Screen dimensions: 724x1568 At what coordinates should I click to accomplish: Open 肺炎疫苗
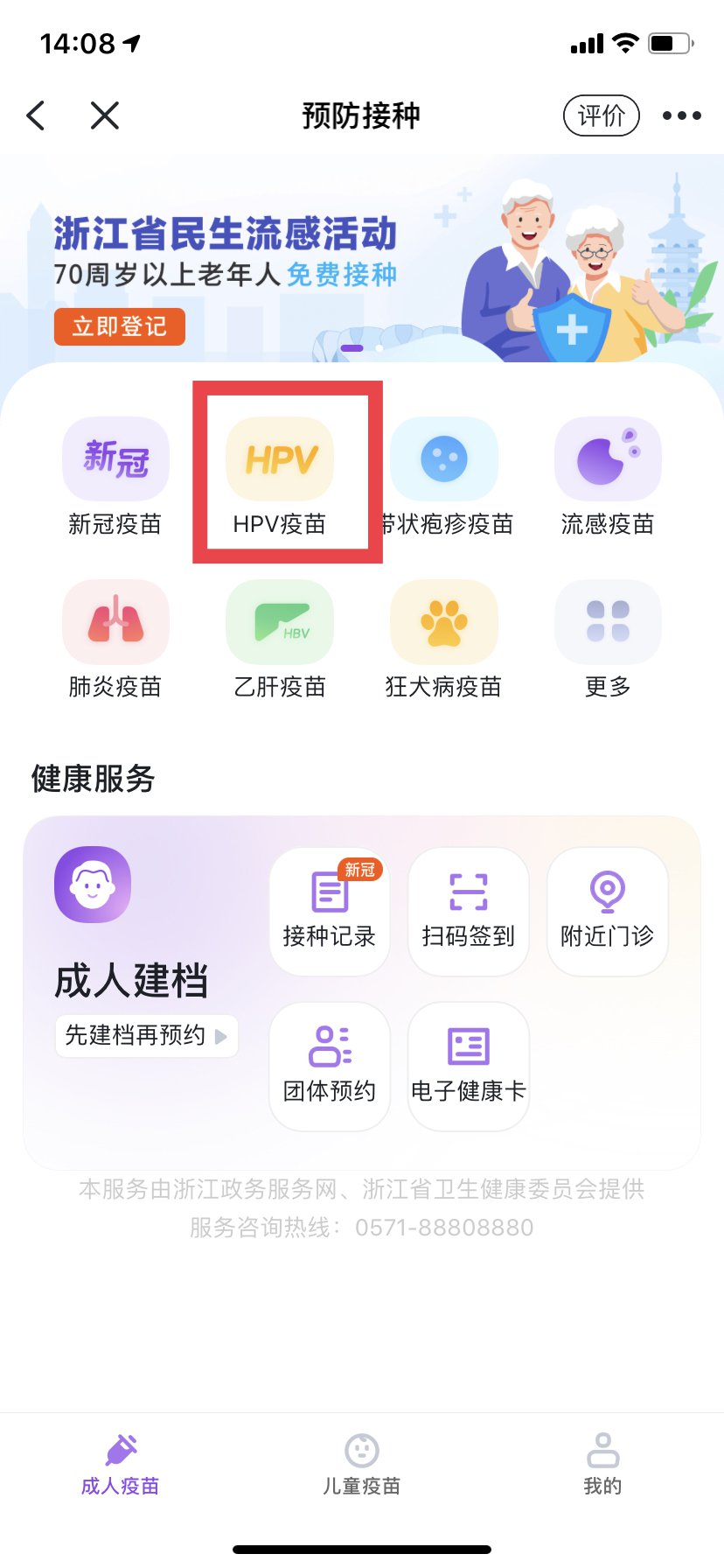pos(115,638)
